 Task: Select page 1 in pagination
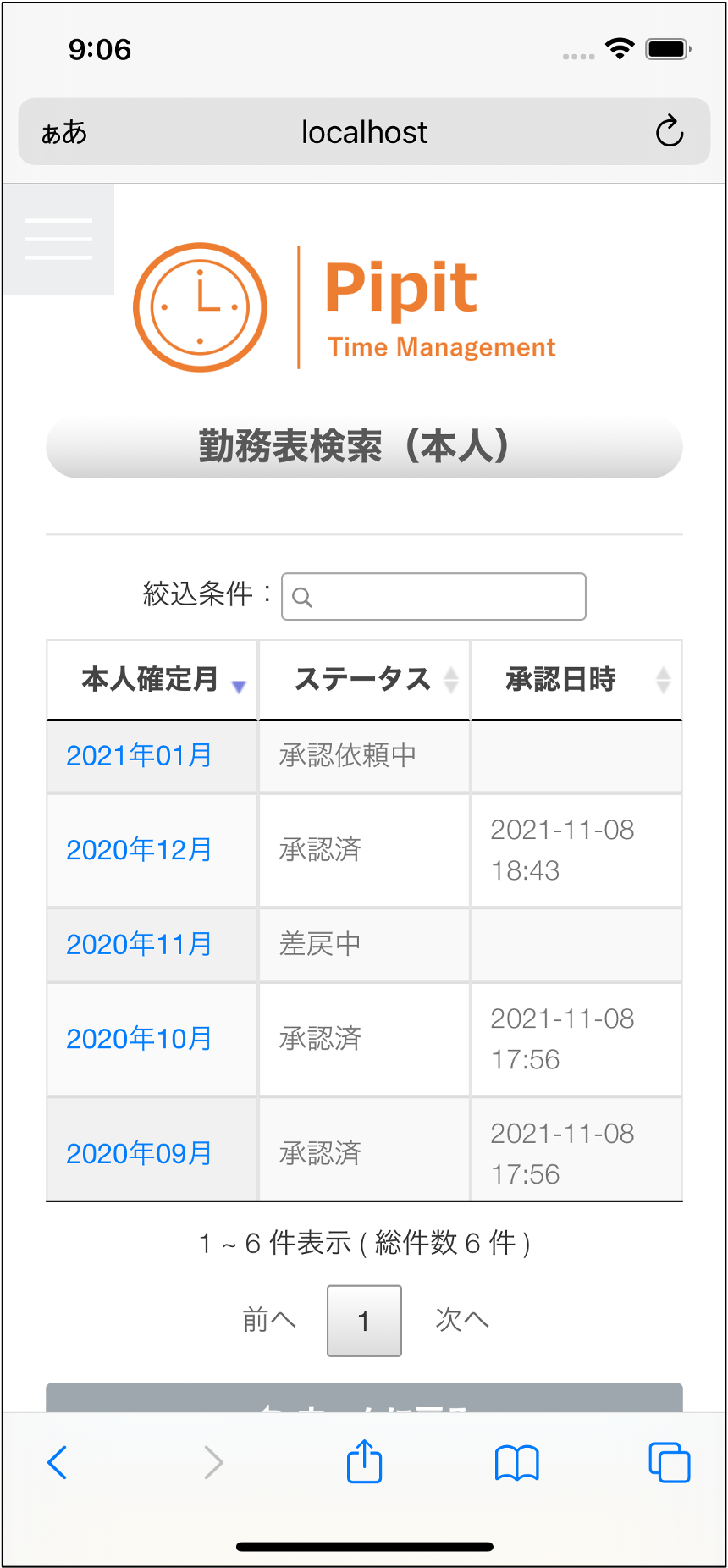[x=364, y=1321]
